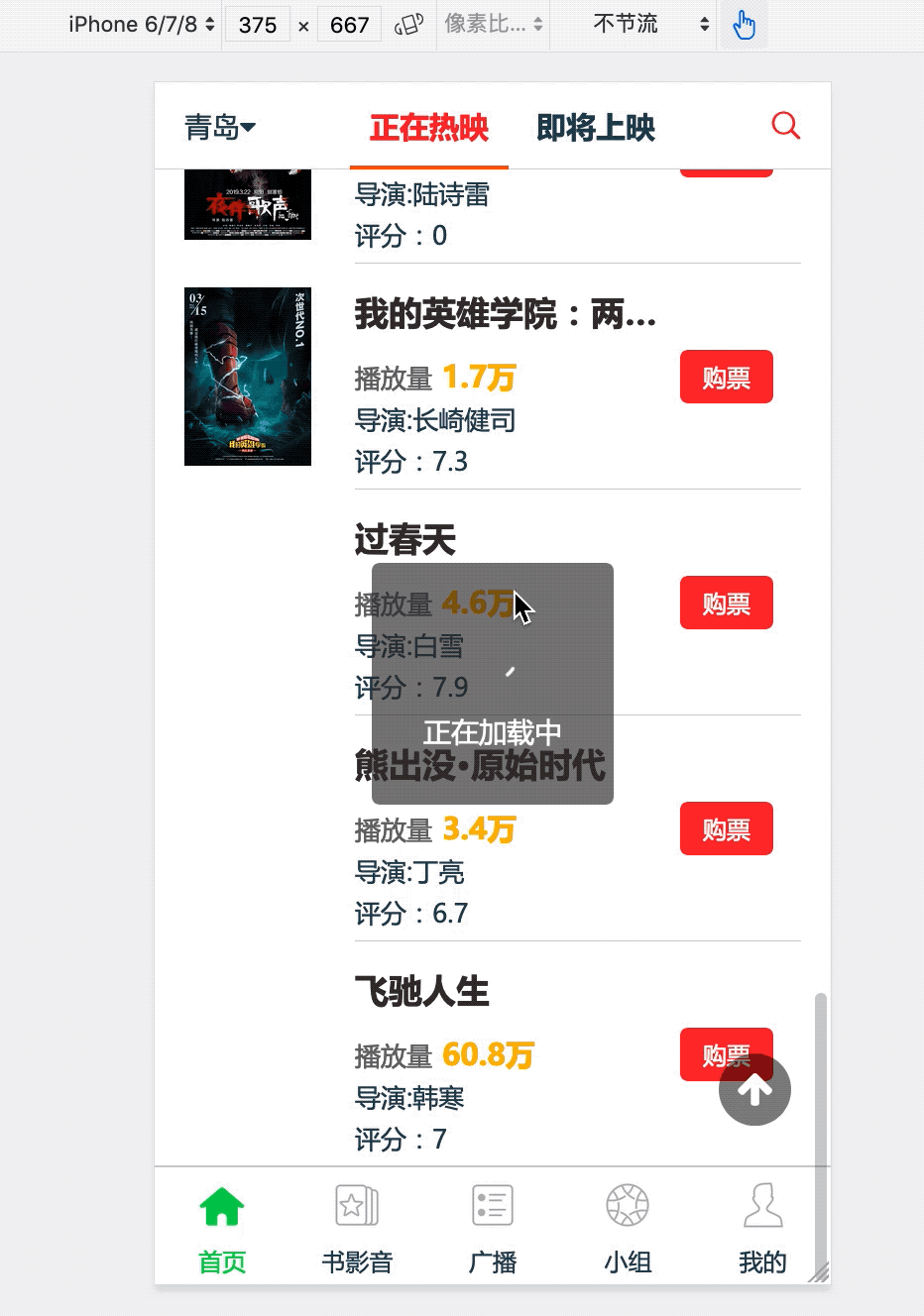Open the 青岛 city selector dropdown

[220, 128]
